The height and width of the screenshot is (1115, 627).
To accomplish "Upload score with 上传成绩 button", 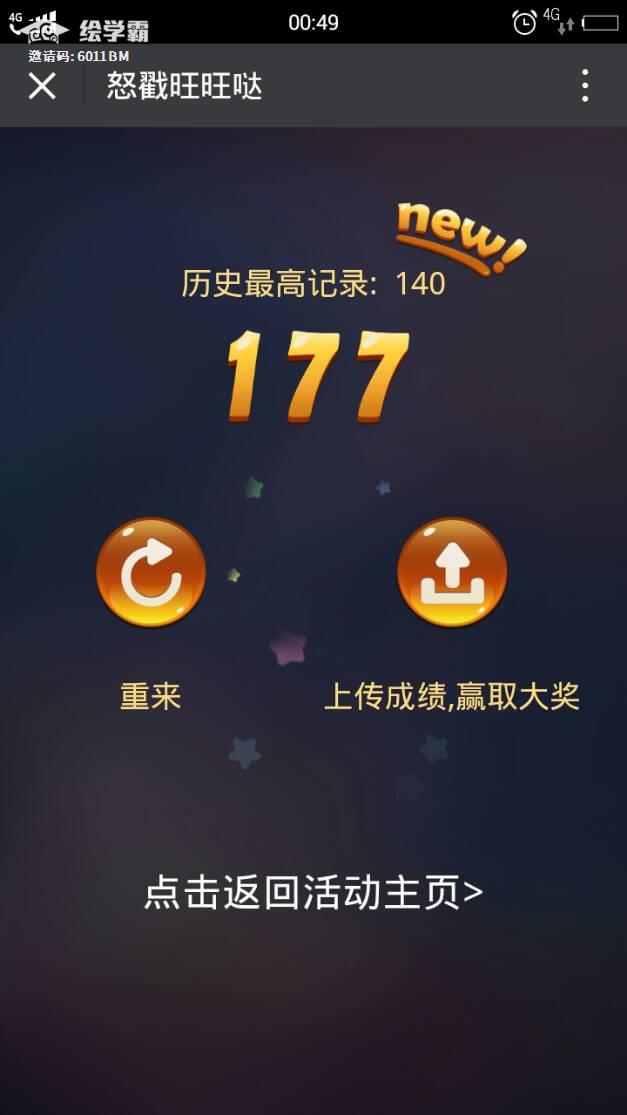I will pyautogui.click(x=452, y=573).
